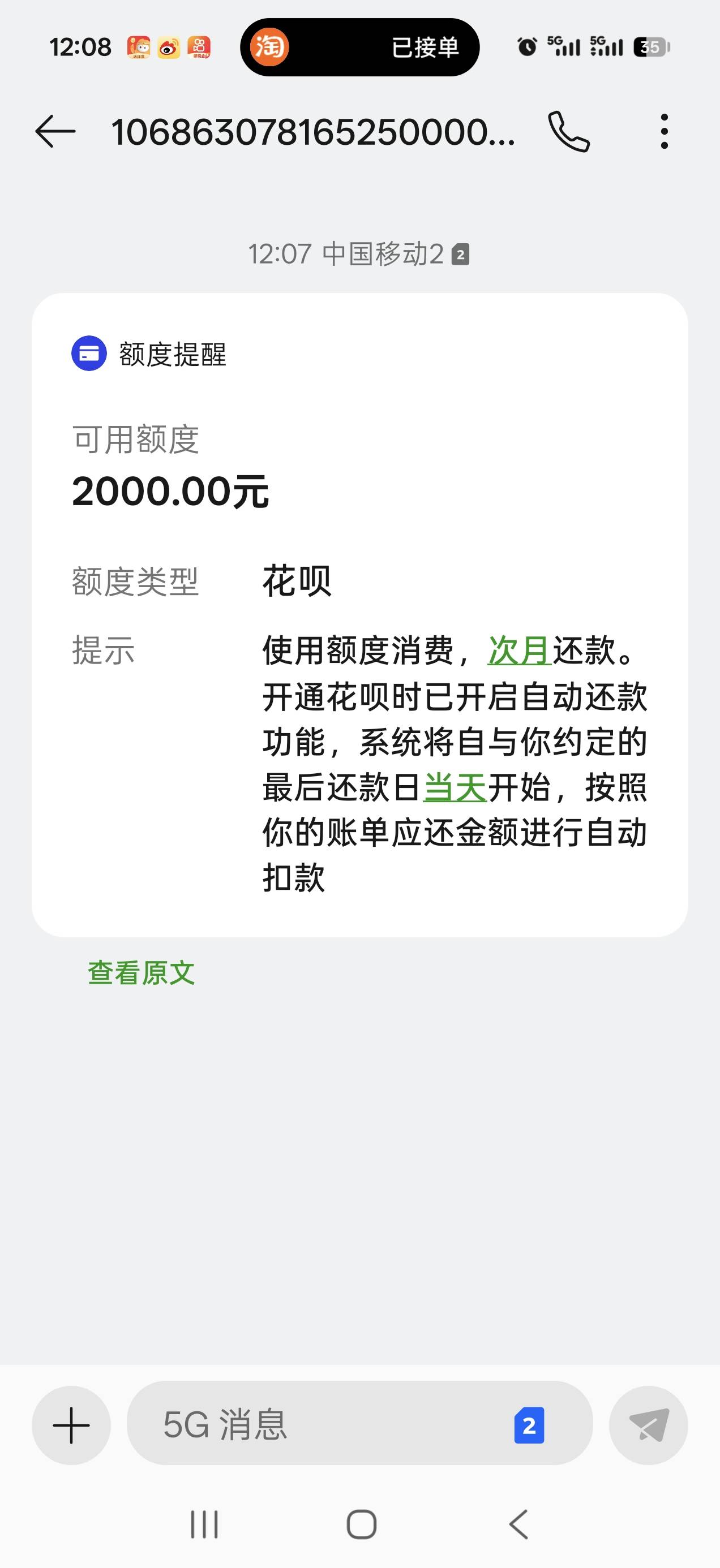Tap 查看原文 to view original message

(141, 973)
